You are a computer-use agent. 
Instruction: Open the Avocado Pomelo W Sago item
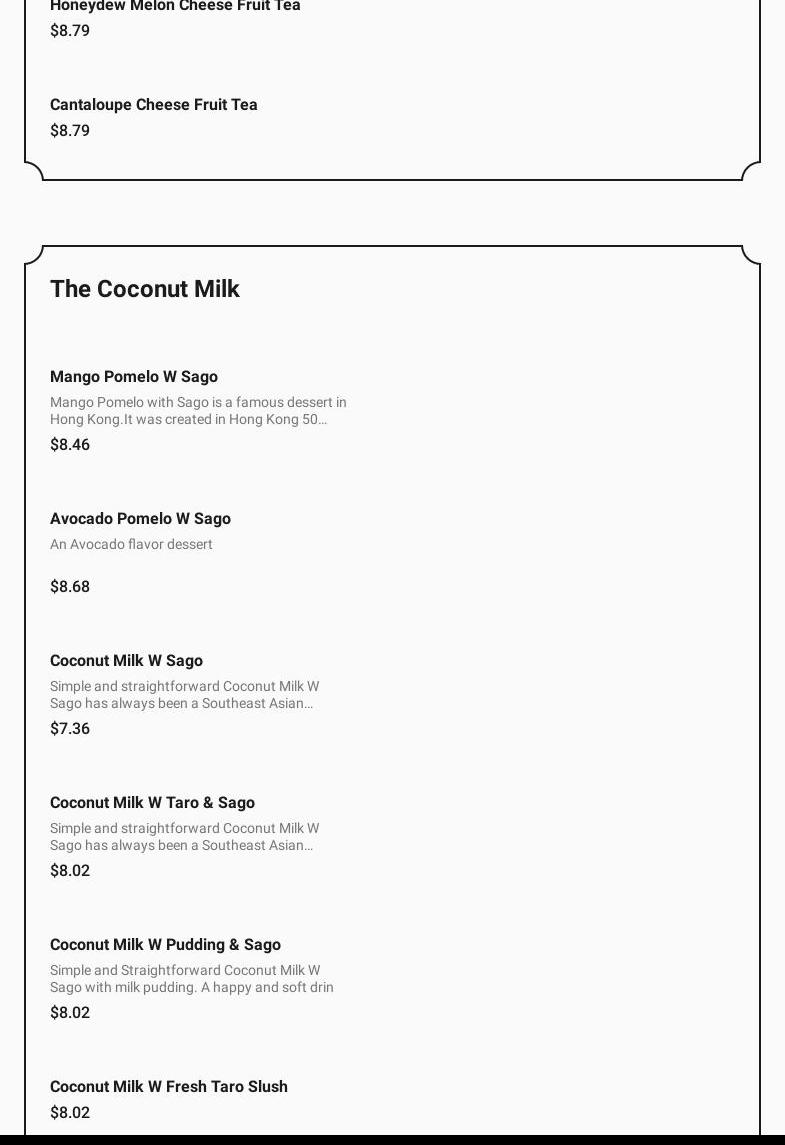140,519
